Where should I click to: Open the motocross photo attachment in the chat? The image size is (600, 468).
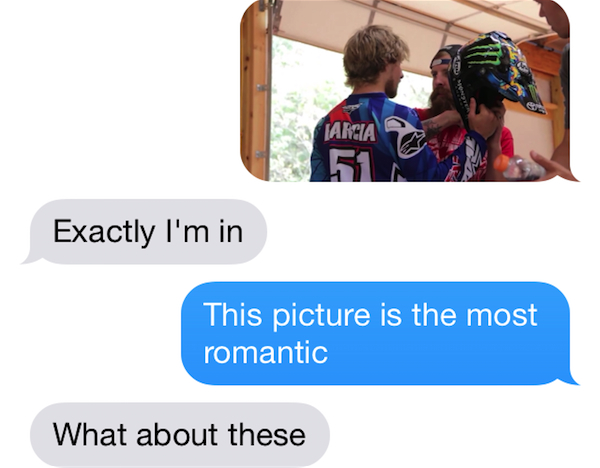tap(405, 90)
